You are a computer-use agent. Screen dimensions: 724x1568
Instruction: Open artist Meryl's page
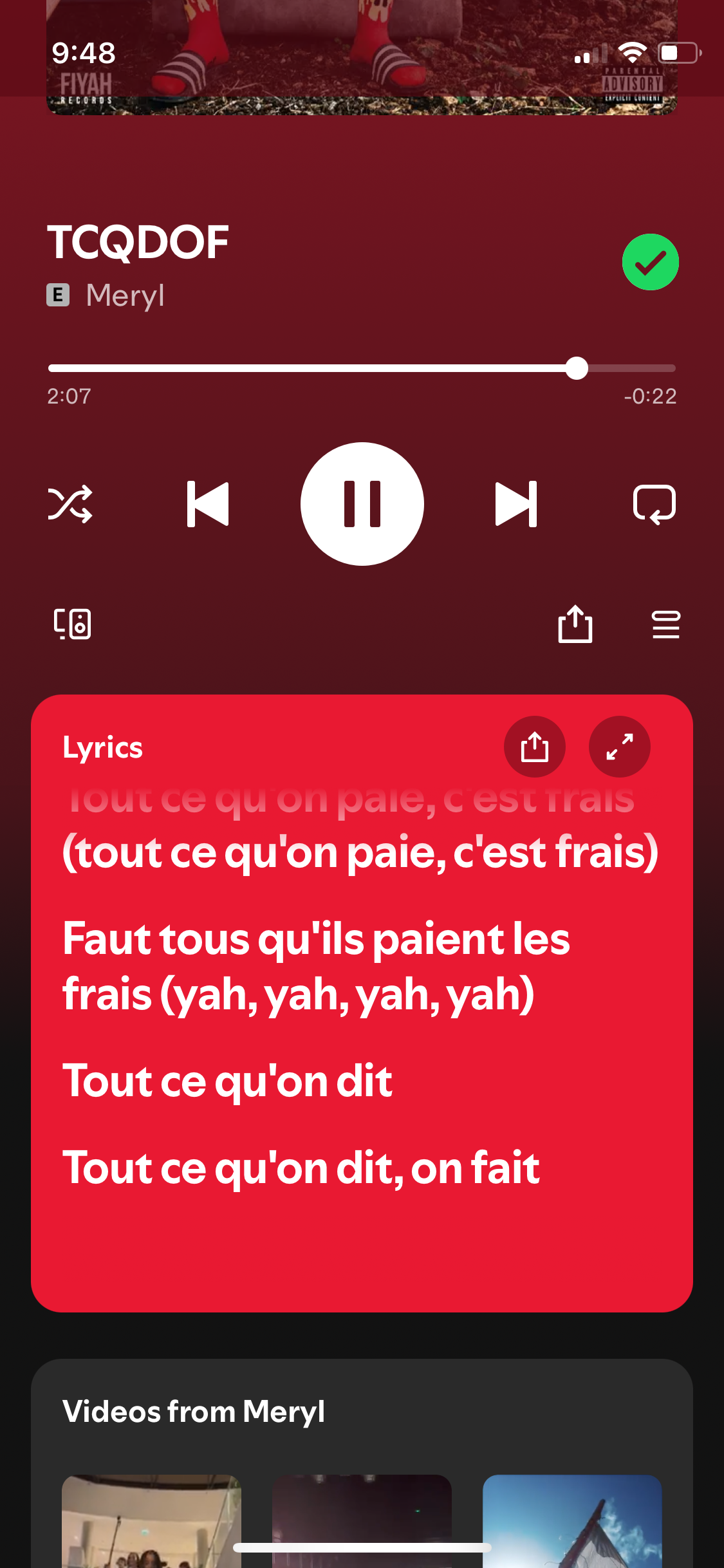tap(125, 295)
